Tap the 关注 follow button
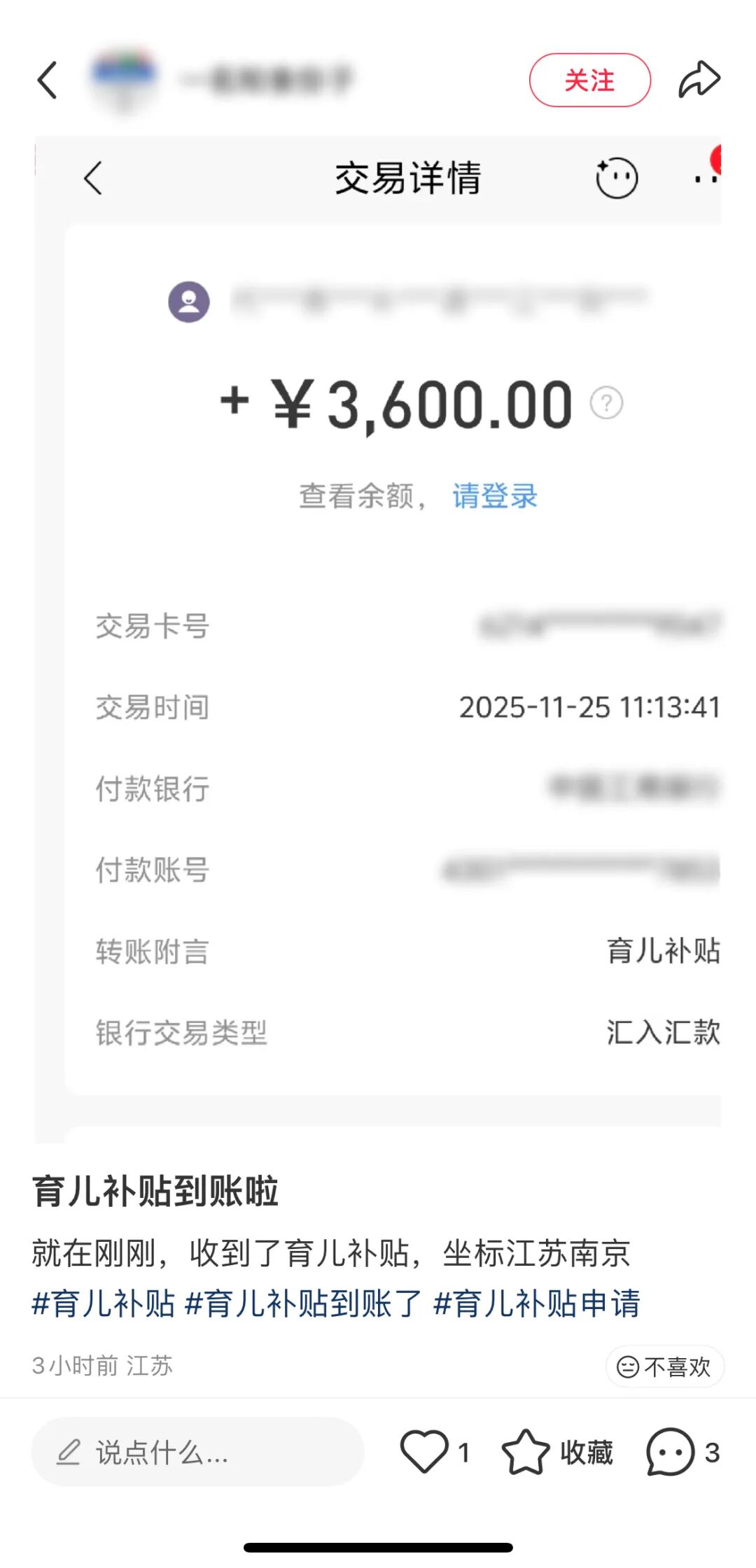The image size is (756, 1568). click(x=590, y=78)
